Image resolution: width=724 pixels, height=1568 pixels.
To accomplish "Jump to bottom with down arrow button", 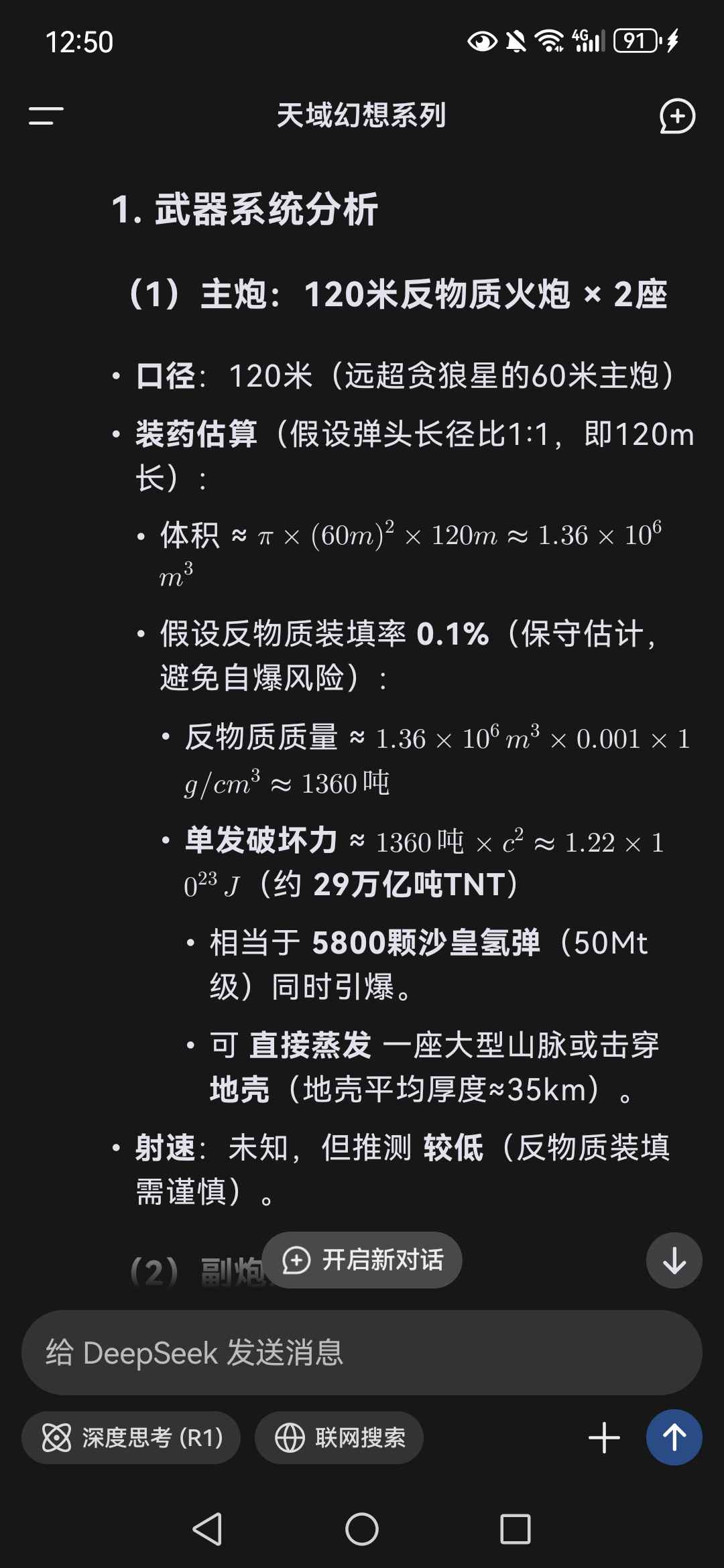I will coord(674,1260).
